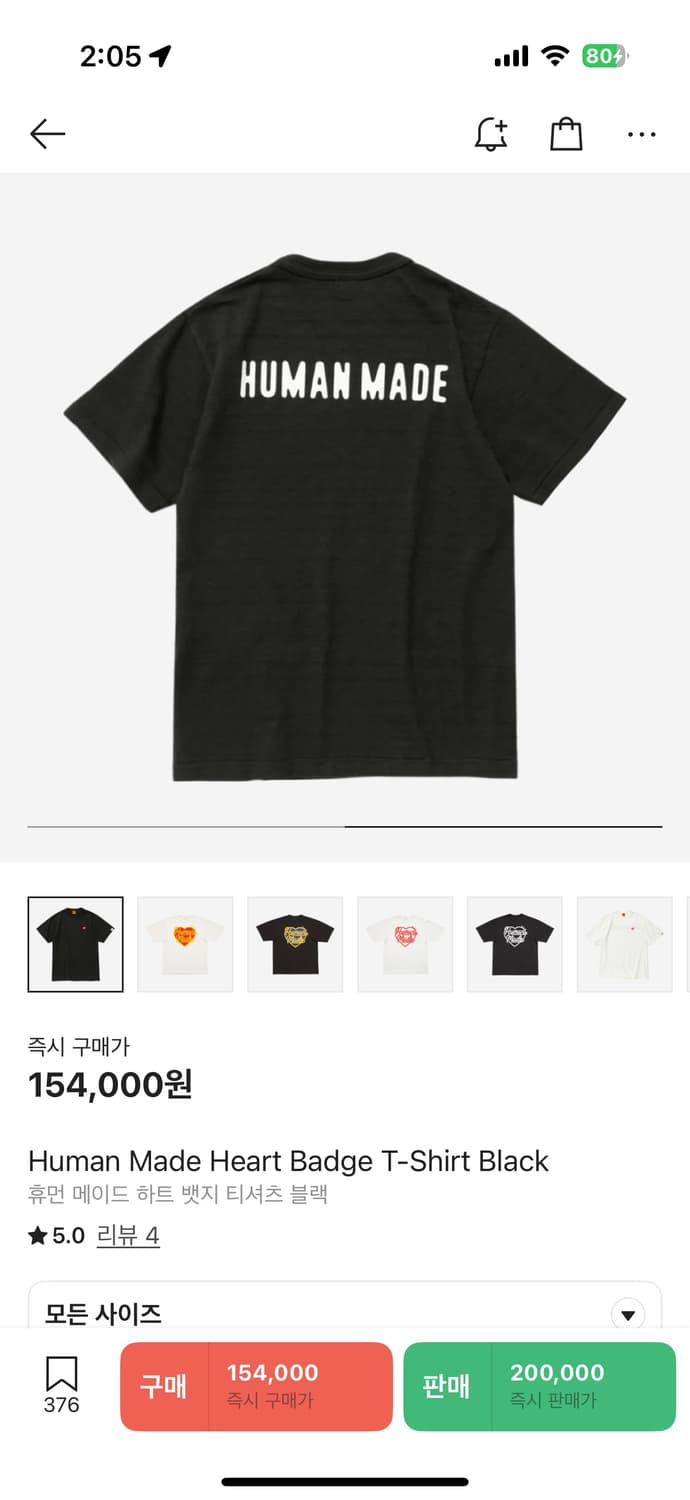Choose the black tee with yellow heart thumbnail
The image size is (690, 1500).
point(295,944)
